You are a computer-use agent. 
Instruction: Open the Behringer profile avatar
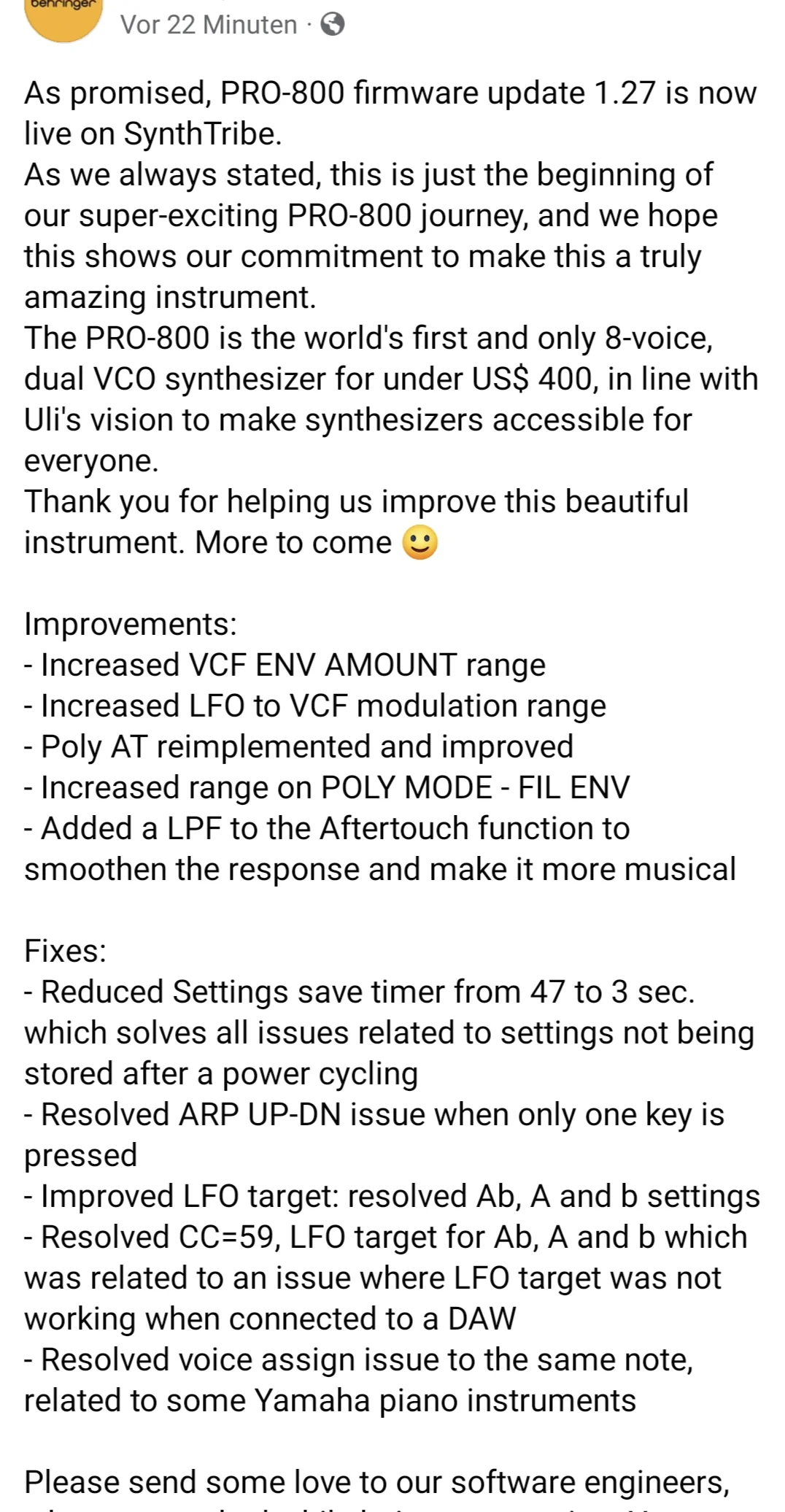[63, 18]
